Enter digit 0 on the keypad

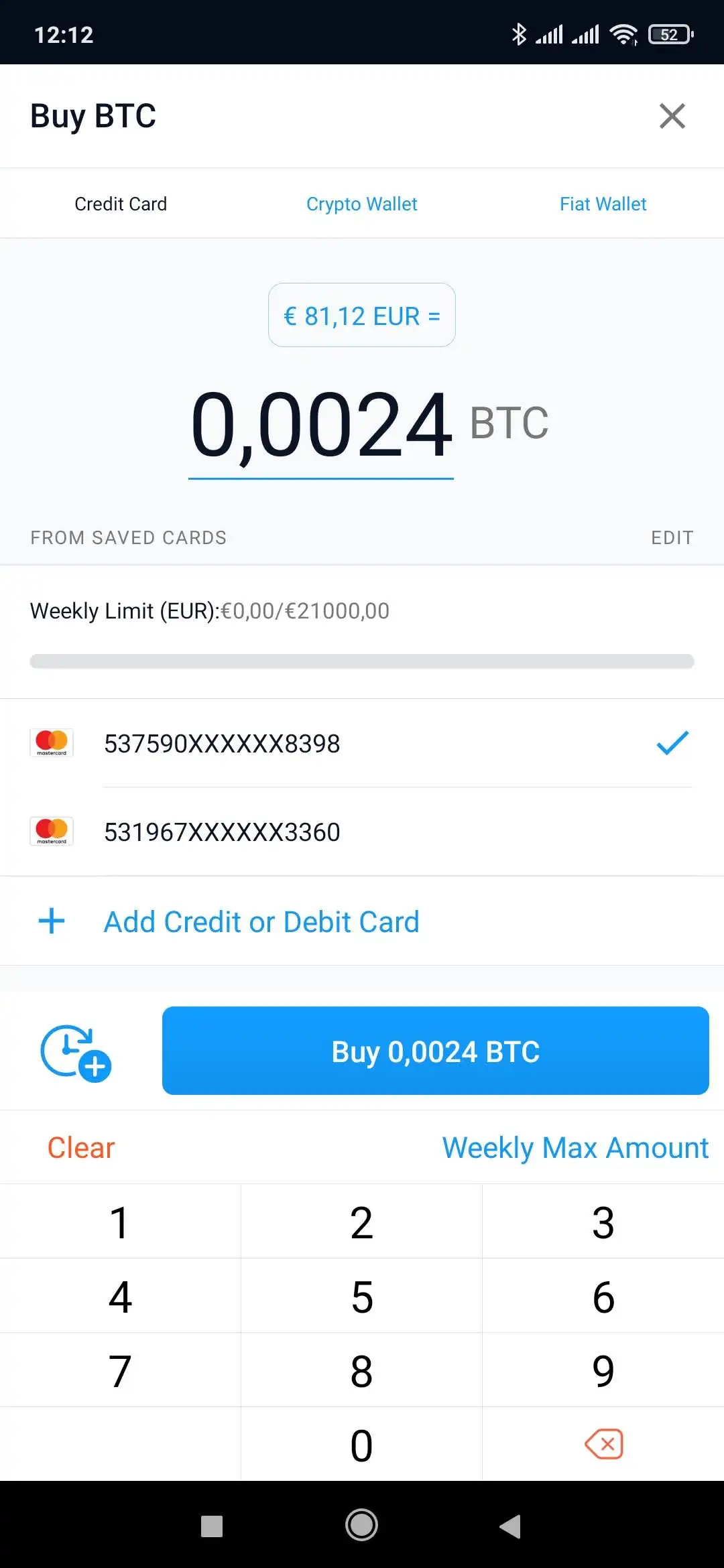(362, 1445)
